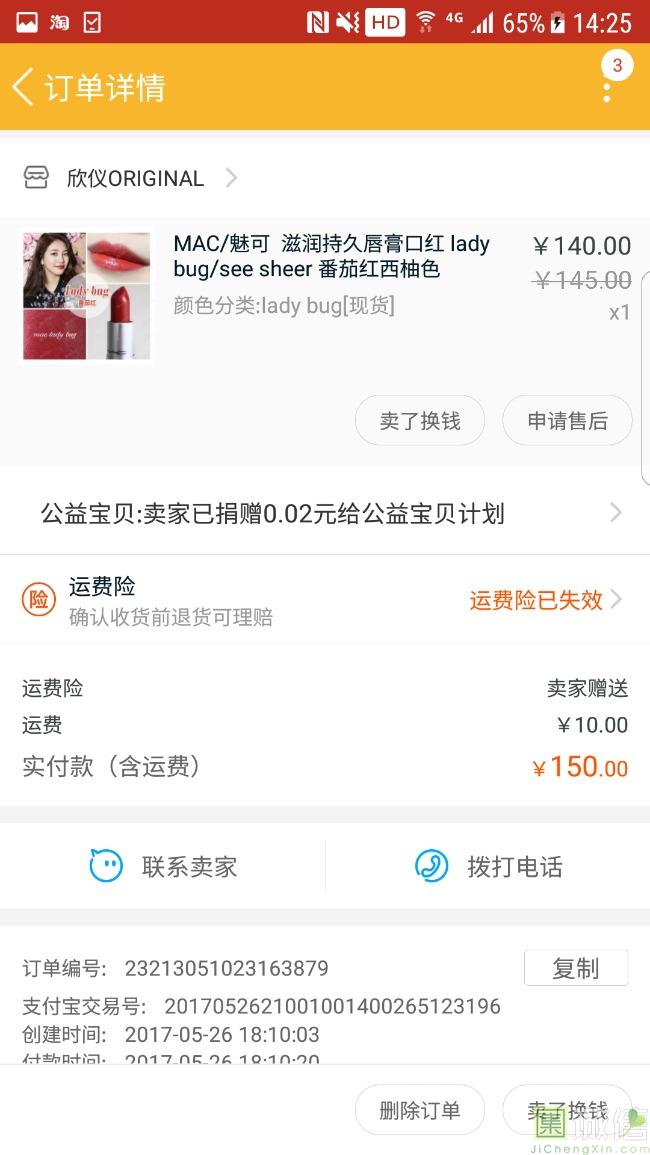
Task: Open the 公益宝贝 donation details row
Action: 325,514
